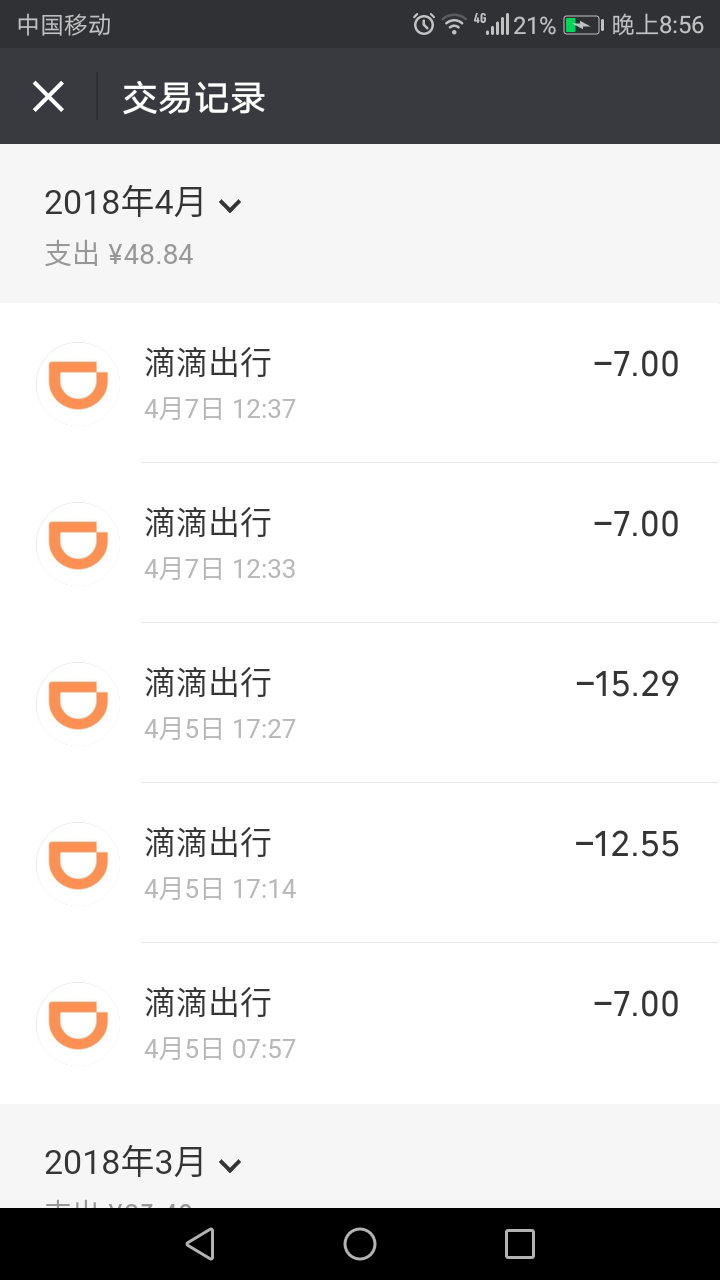
Task: Open the -12.55 transaction from 4月5日
Action: click(360, 863)
